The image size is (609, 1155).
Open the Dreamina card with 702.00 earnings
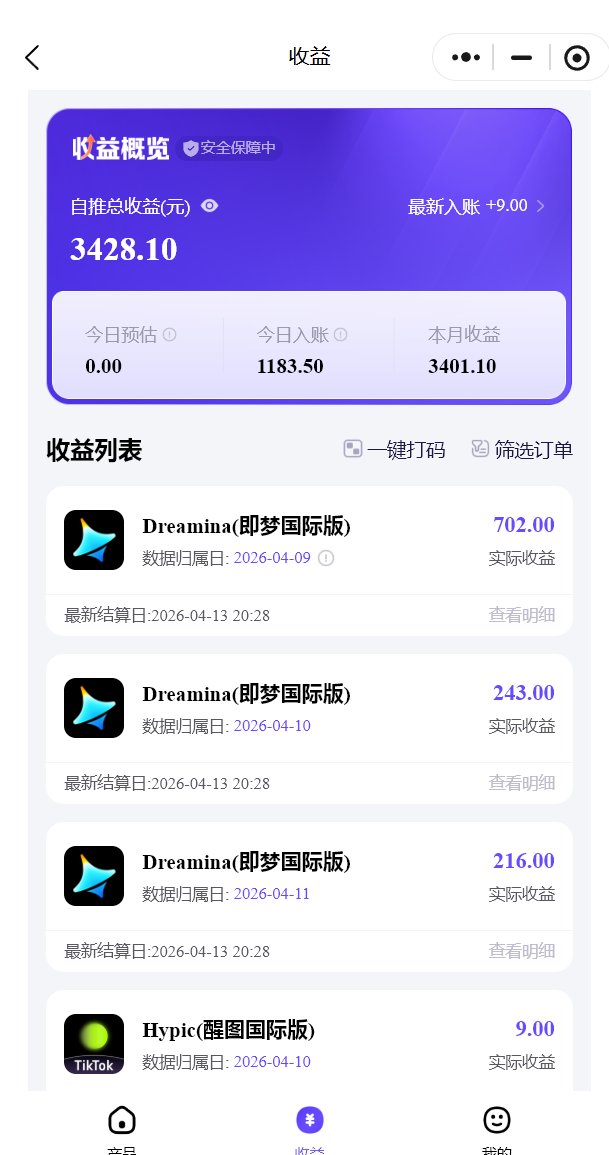pos(309,540)
